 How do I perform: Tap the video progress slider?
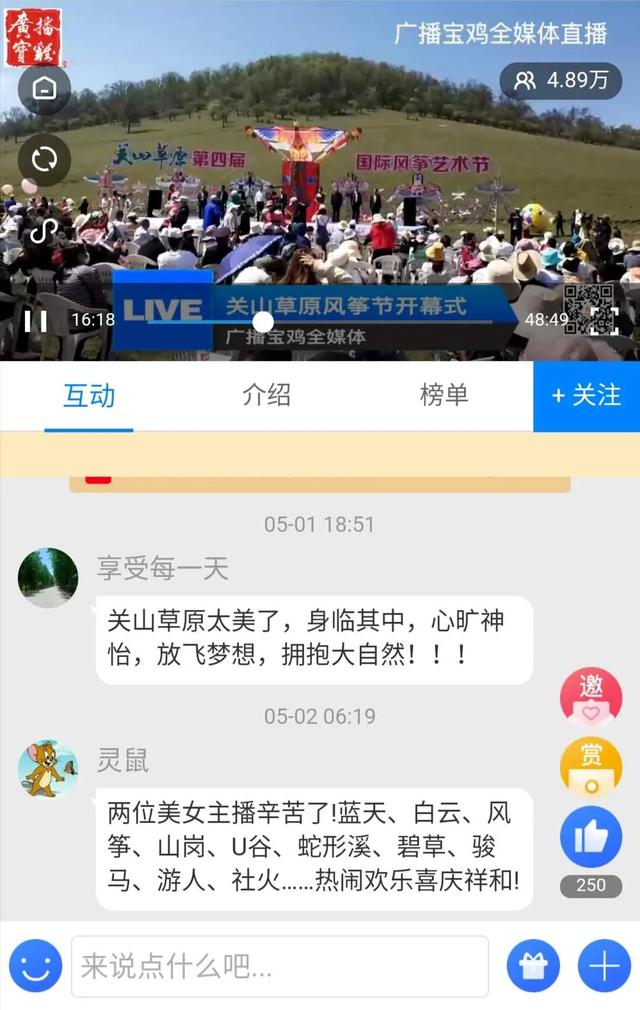point(263,321)
